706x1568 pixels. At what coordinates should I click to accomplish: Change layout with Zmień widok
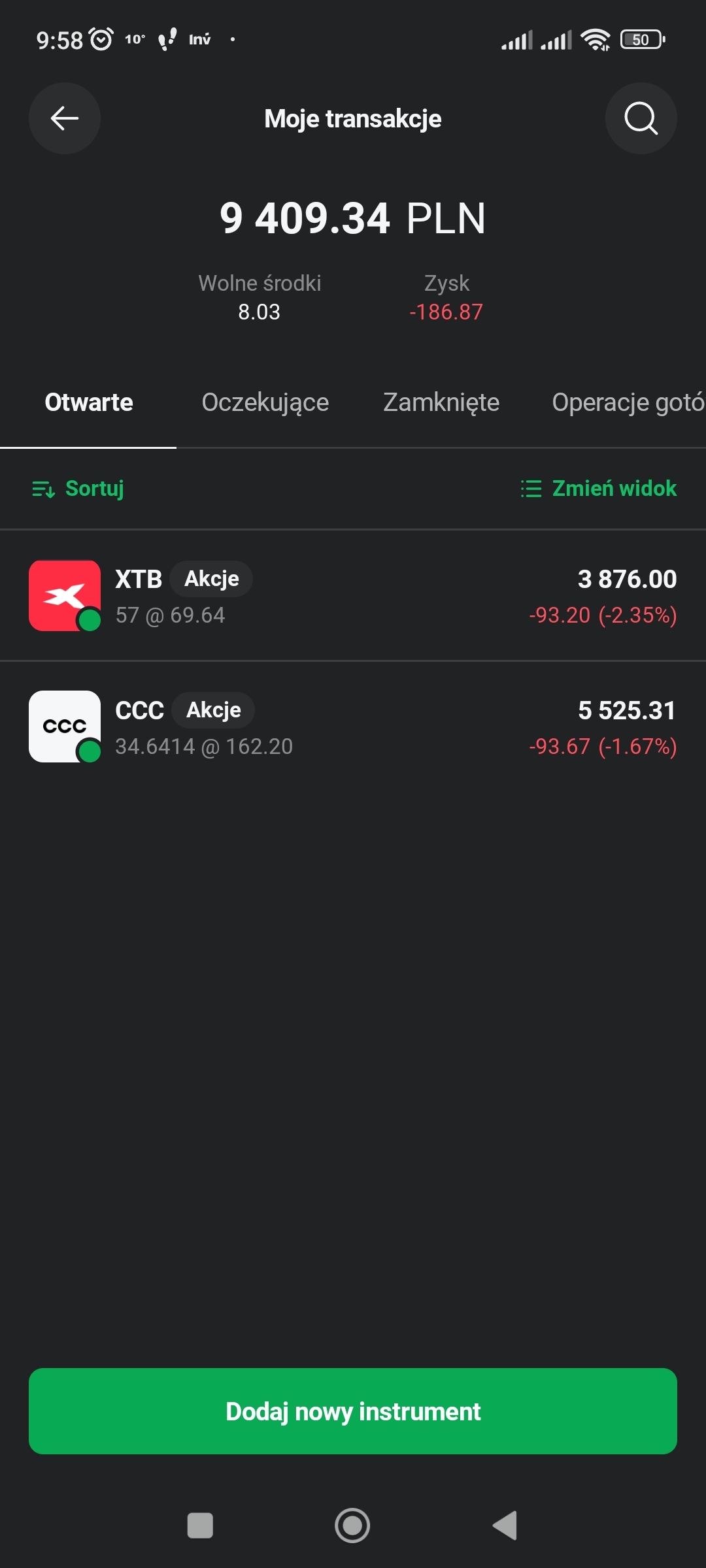click(599, 489)
